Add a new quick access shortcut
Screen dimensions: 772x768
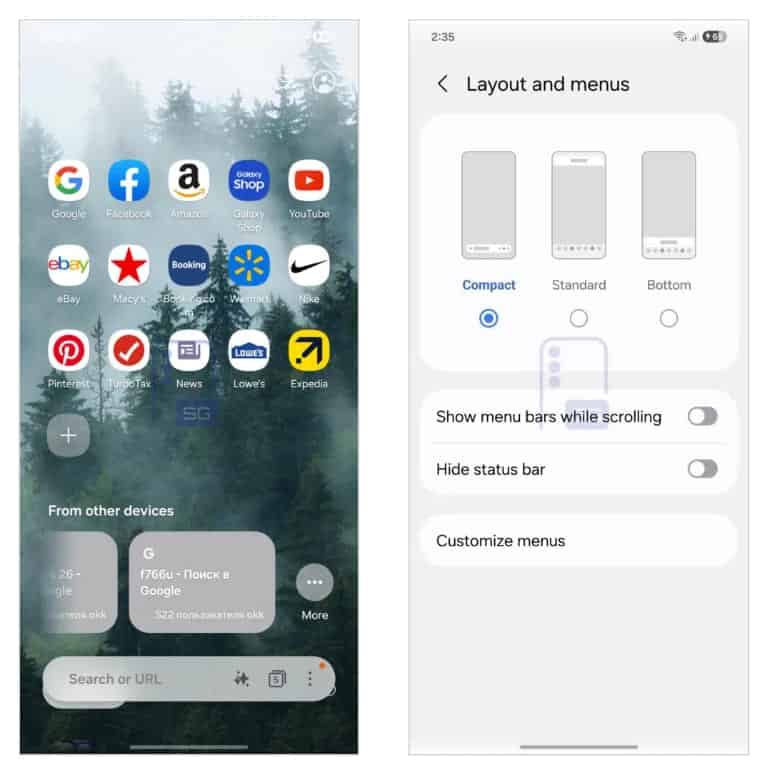click(68, 436)
